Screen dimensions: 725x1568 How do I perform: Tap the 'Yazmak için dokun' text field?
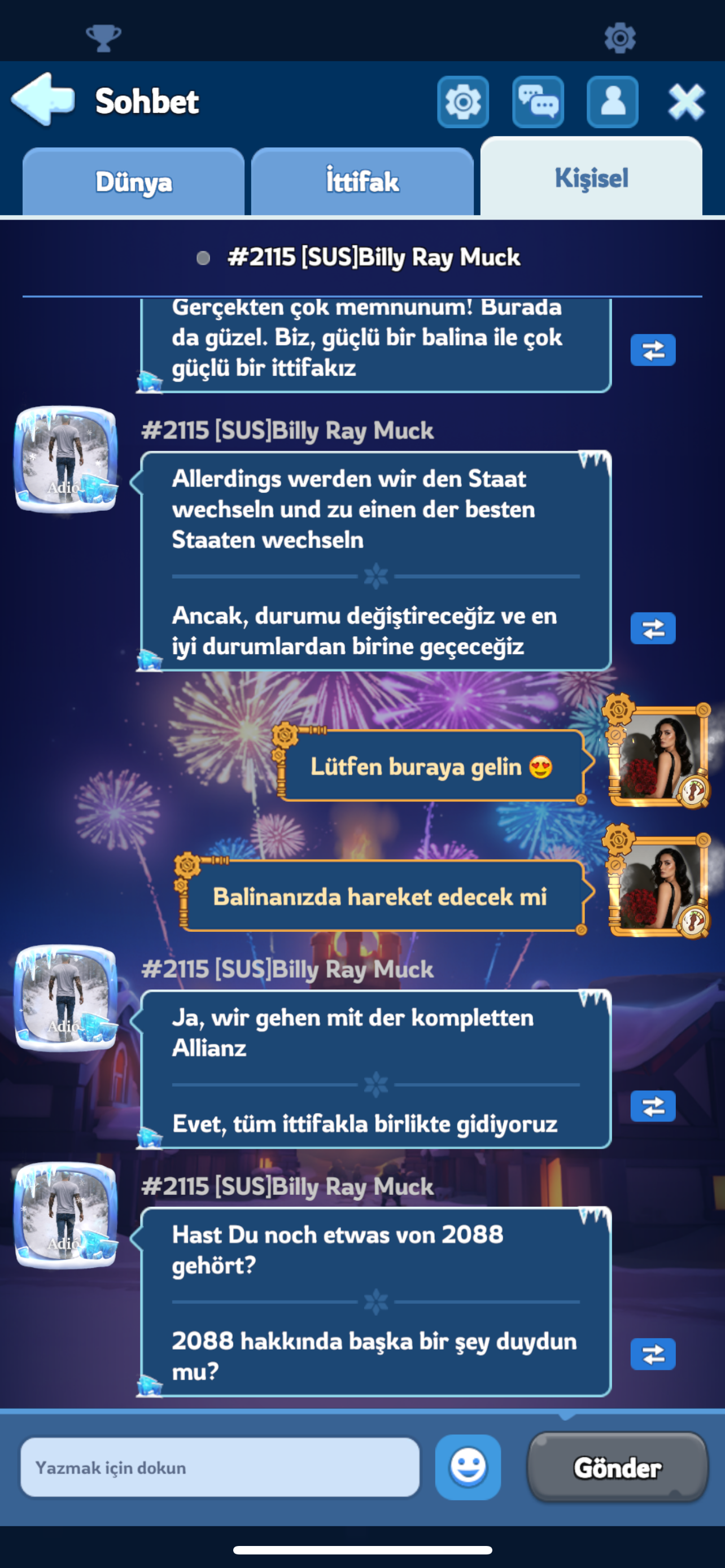[220, 1467]
